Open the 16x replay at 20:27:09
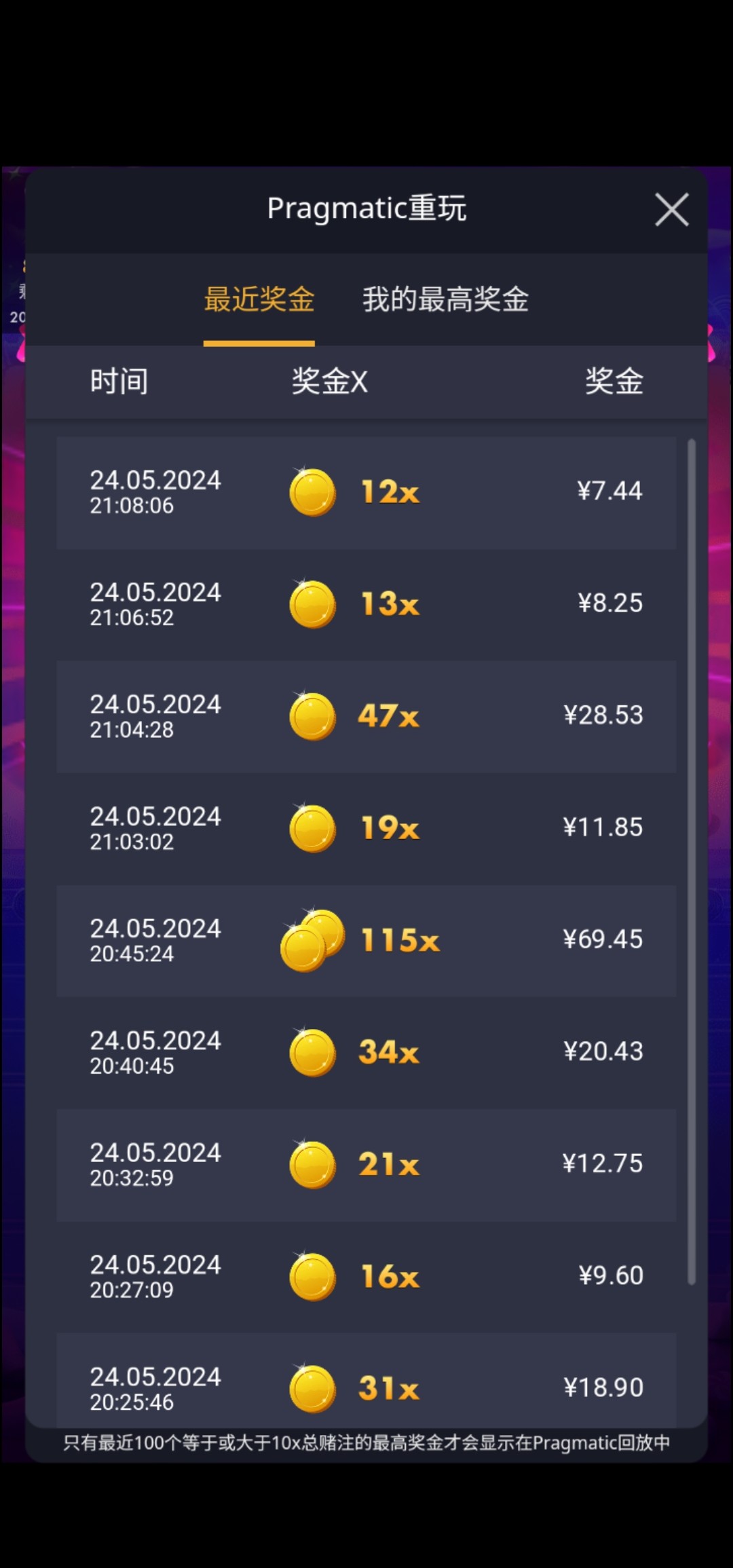Screen dimensions: 733x1568 366,1276
